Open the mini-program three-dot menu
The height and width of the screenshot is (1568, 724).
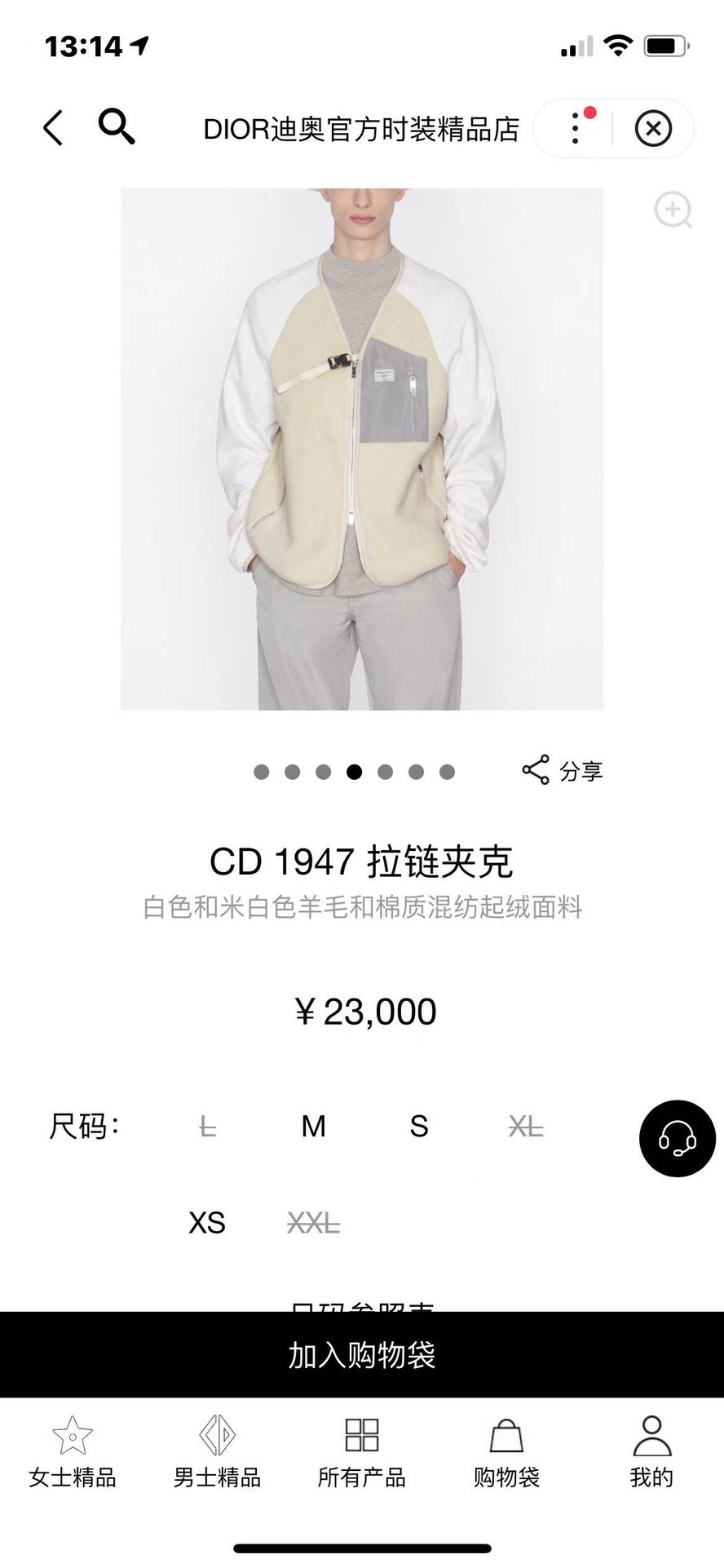pos(576,128)
